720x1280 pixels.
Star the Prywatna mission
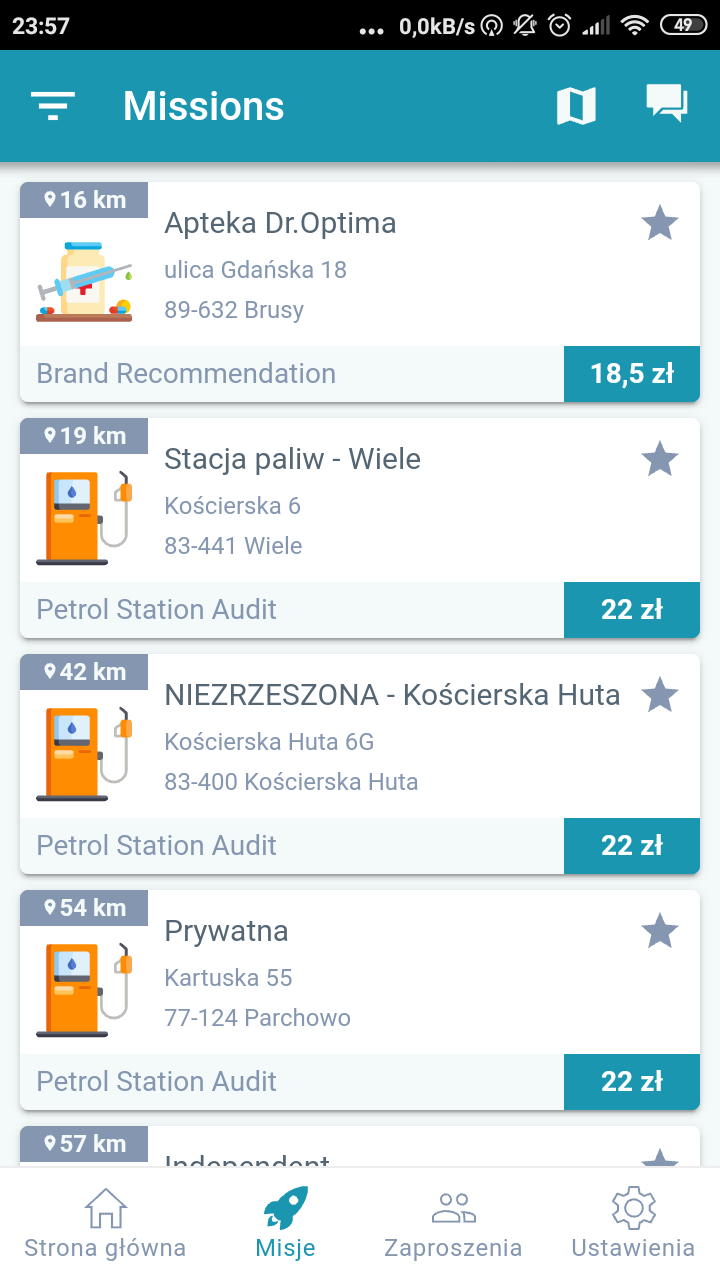pyautogui.click(x=659, y=931)
